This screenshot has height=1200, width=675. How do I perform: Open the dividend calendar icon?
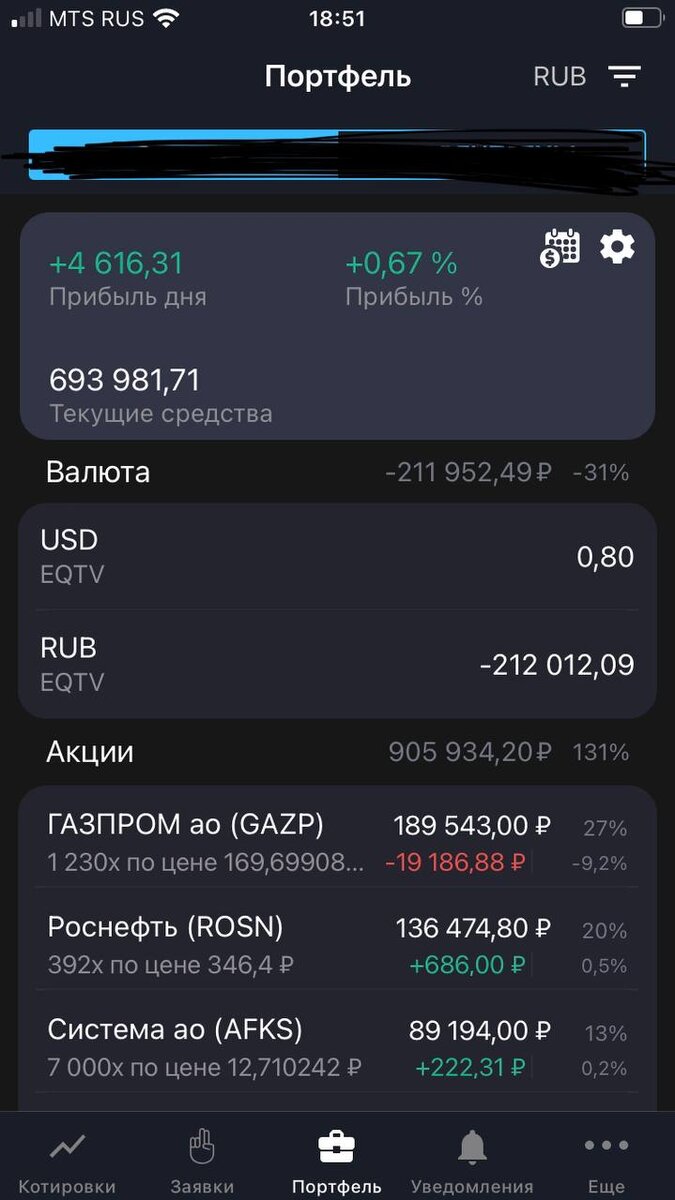click(x=560, y=247)
